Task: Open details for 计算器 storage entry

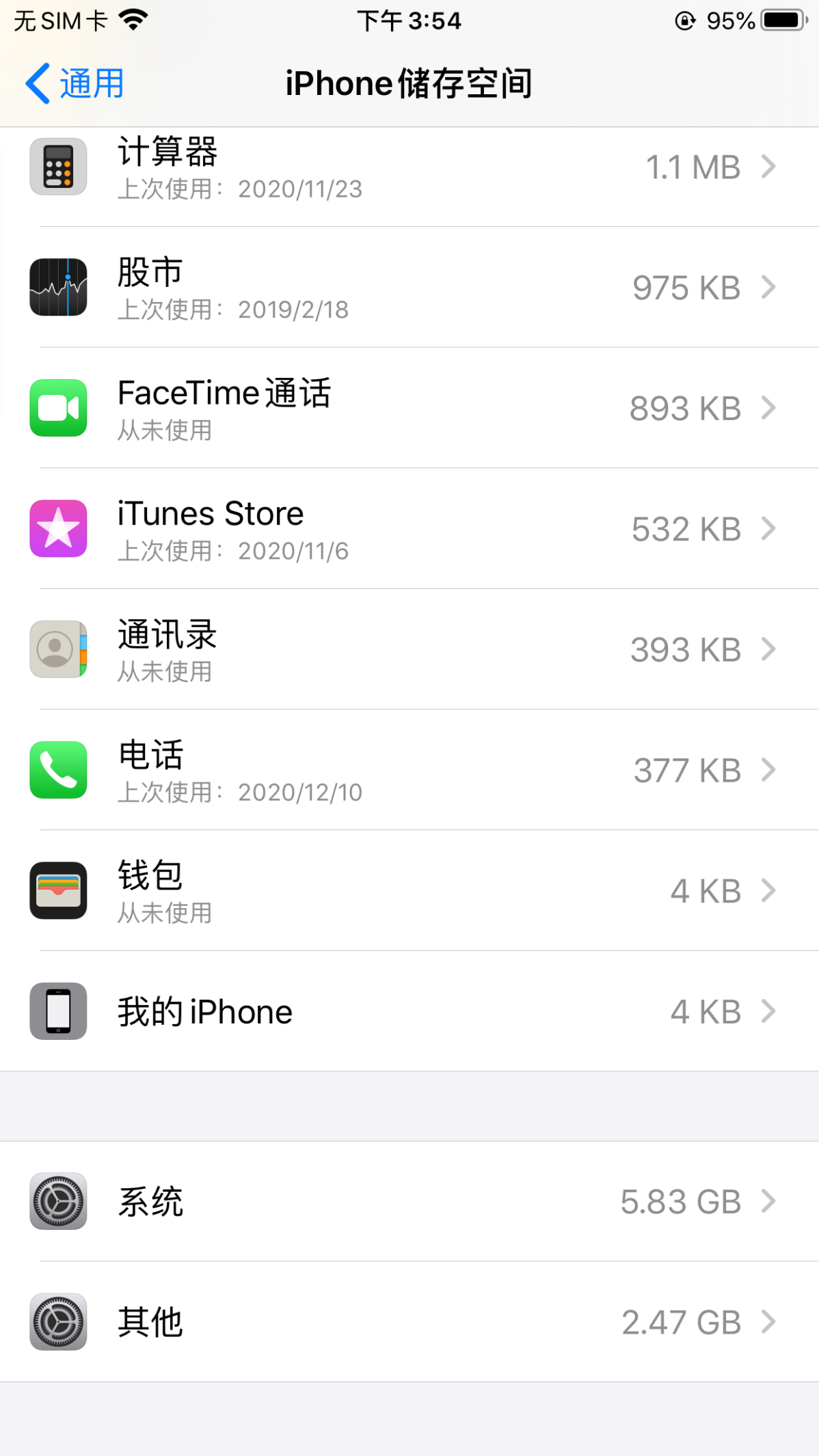Action: pyautogui.click(x=770, y=166)
